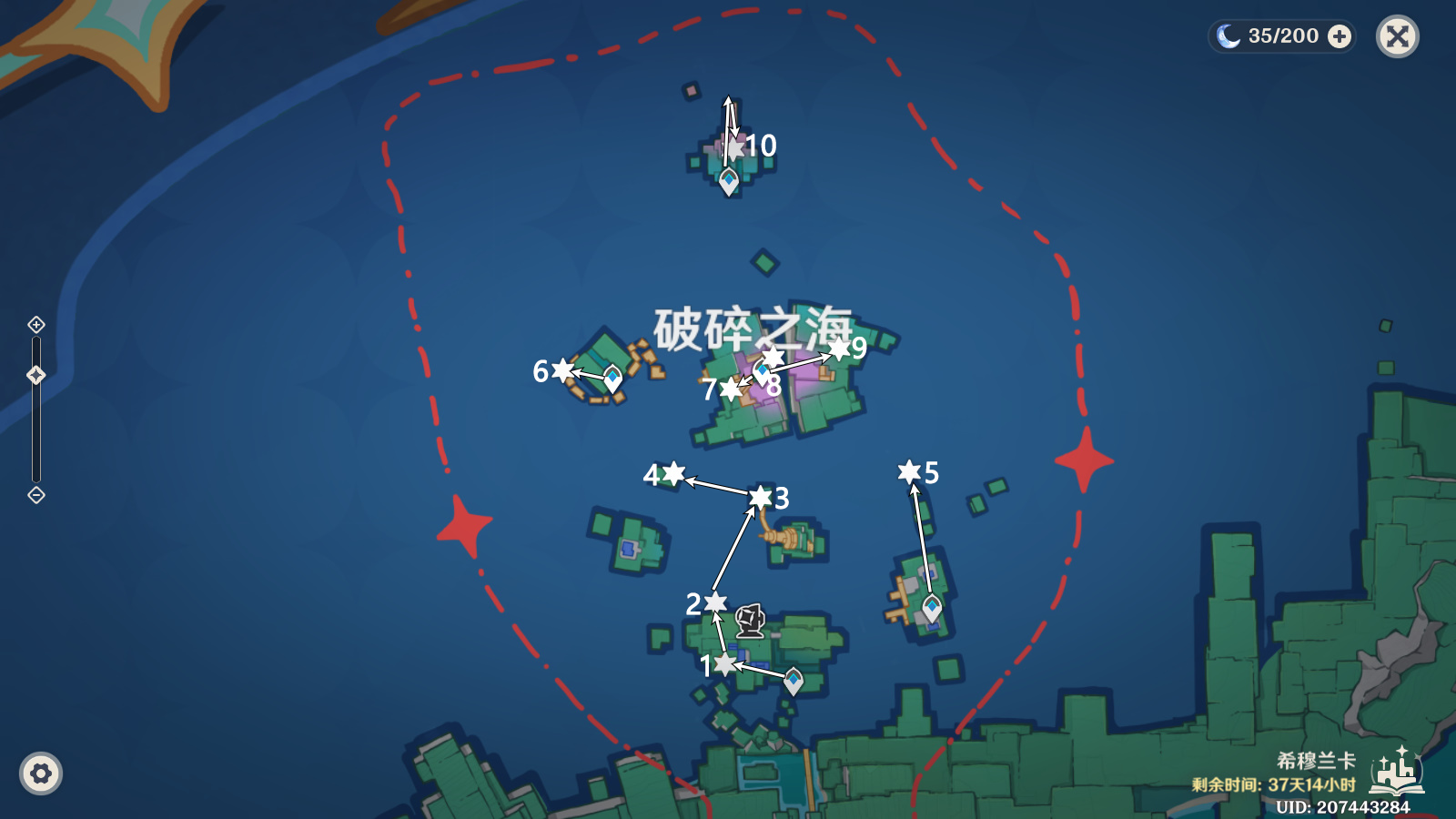Select the teleport waypoint near star 1
The width and height of the screenshot is (1456, 819).
(x=794, y=680)
